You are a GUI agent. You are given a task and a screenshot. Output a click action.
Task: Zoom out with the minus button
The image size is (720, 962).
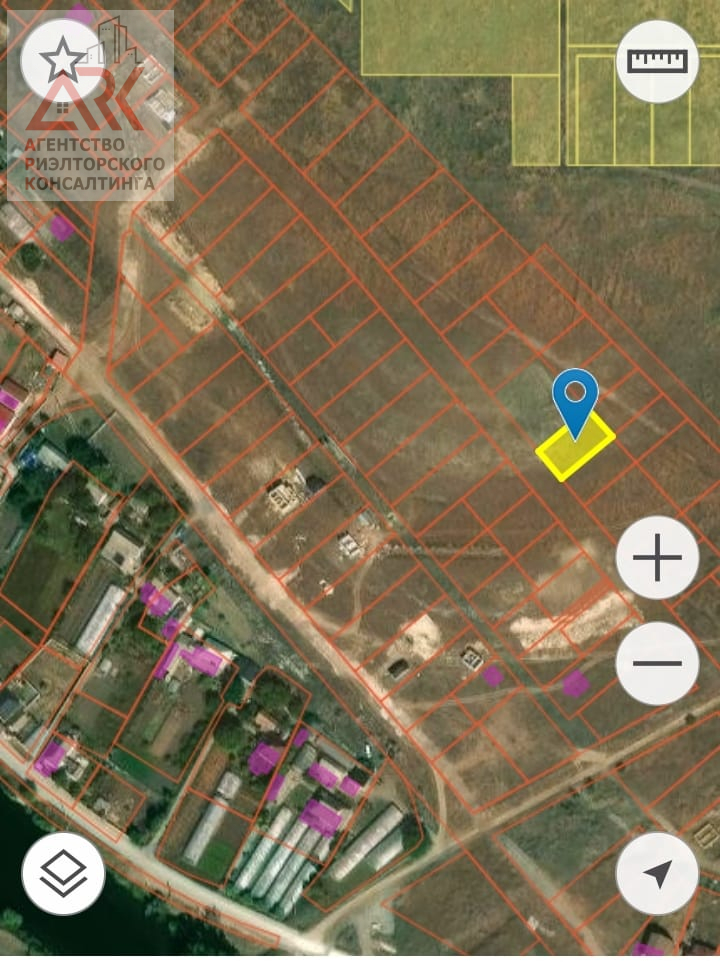tap(657, 663)
